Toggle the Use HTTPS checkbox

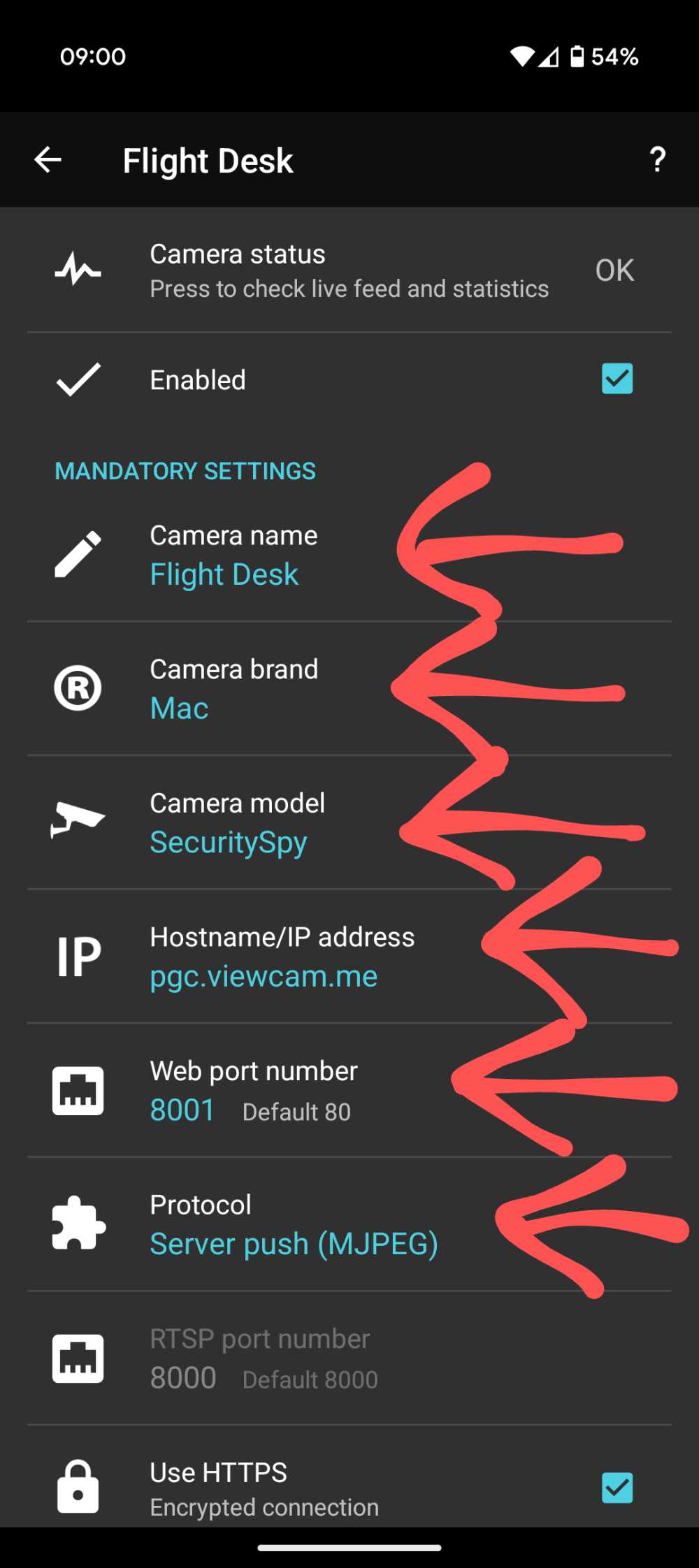(617, 1488)
